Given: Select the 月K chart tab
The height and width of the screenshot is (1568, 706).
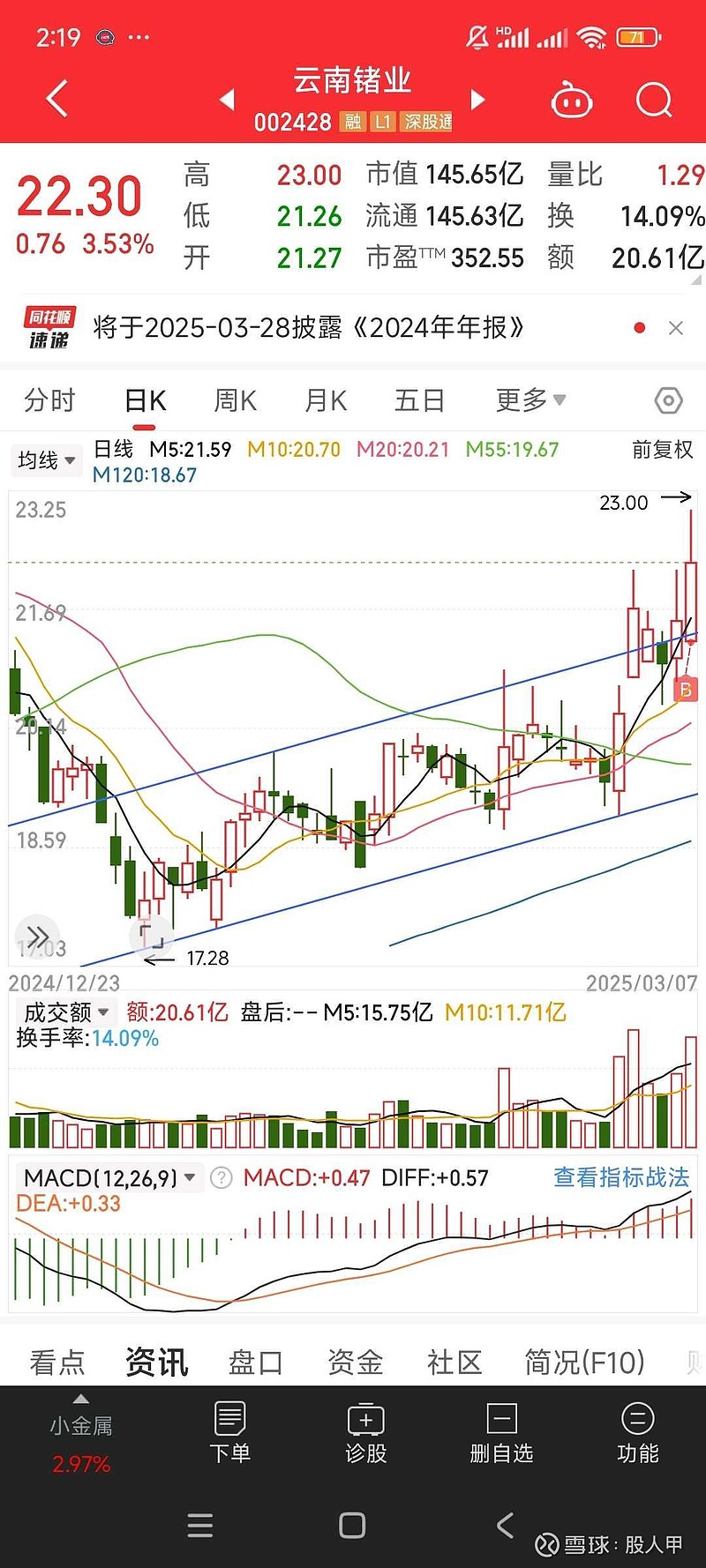Looking at the screenshot, I should pos(326,400).
